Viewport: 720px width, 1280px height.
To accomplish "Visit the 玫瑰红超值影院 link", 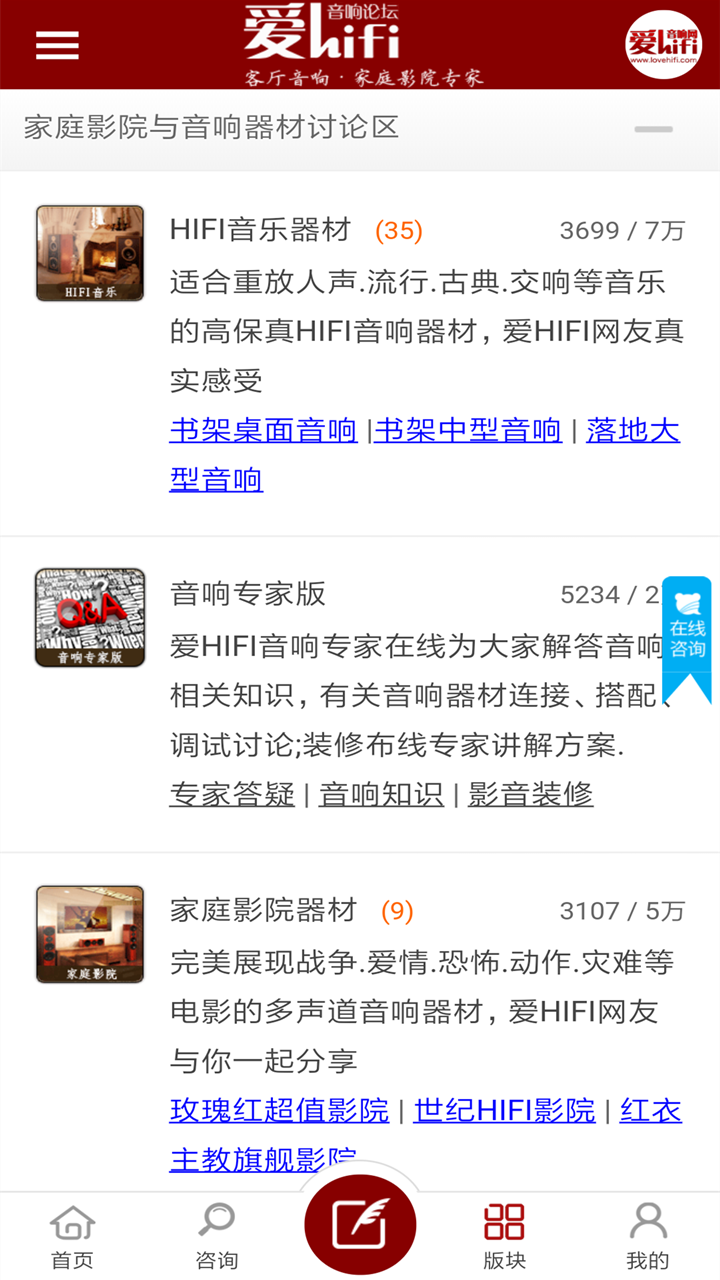I will pyautogui.click(x=279, y=1110).
